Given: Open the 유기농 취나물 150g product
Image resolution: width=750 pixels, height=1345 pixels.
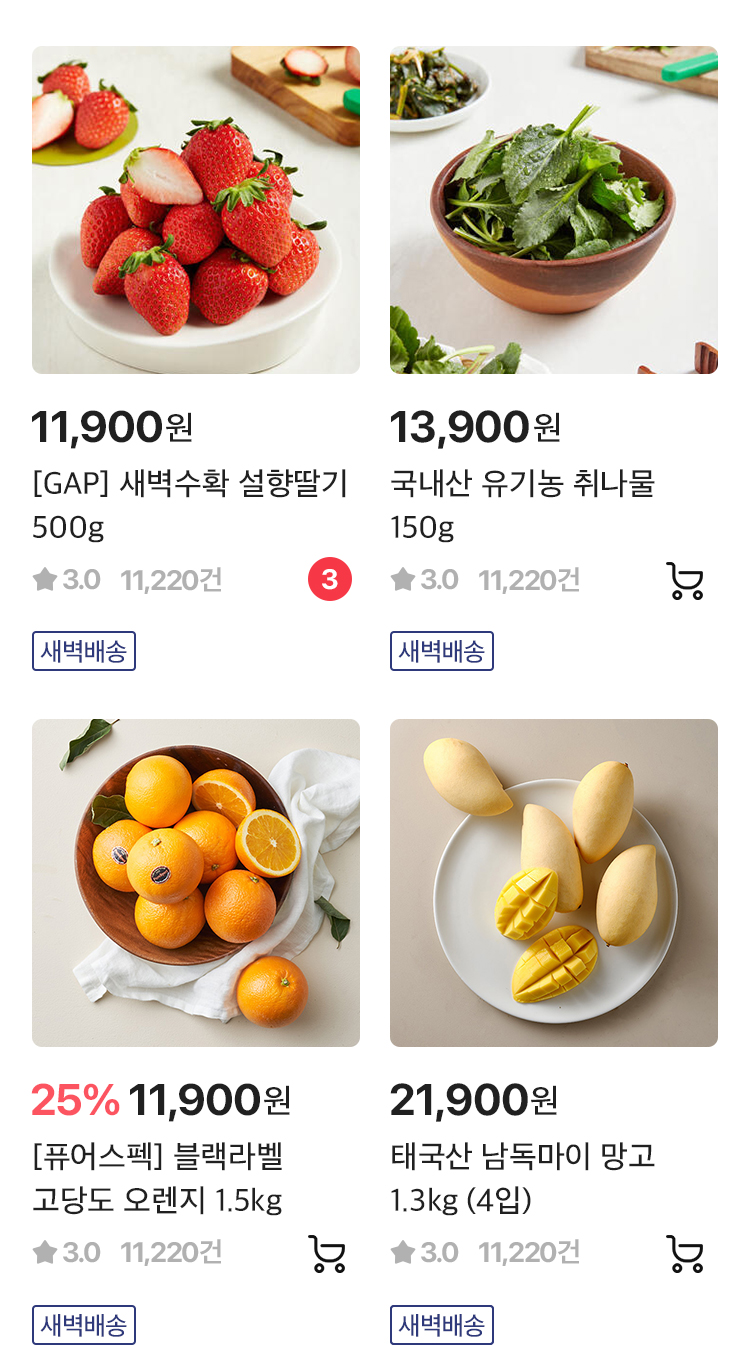Looking at the screenshot, I should (554, 210).
